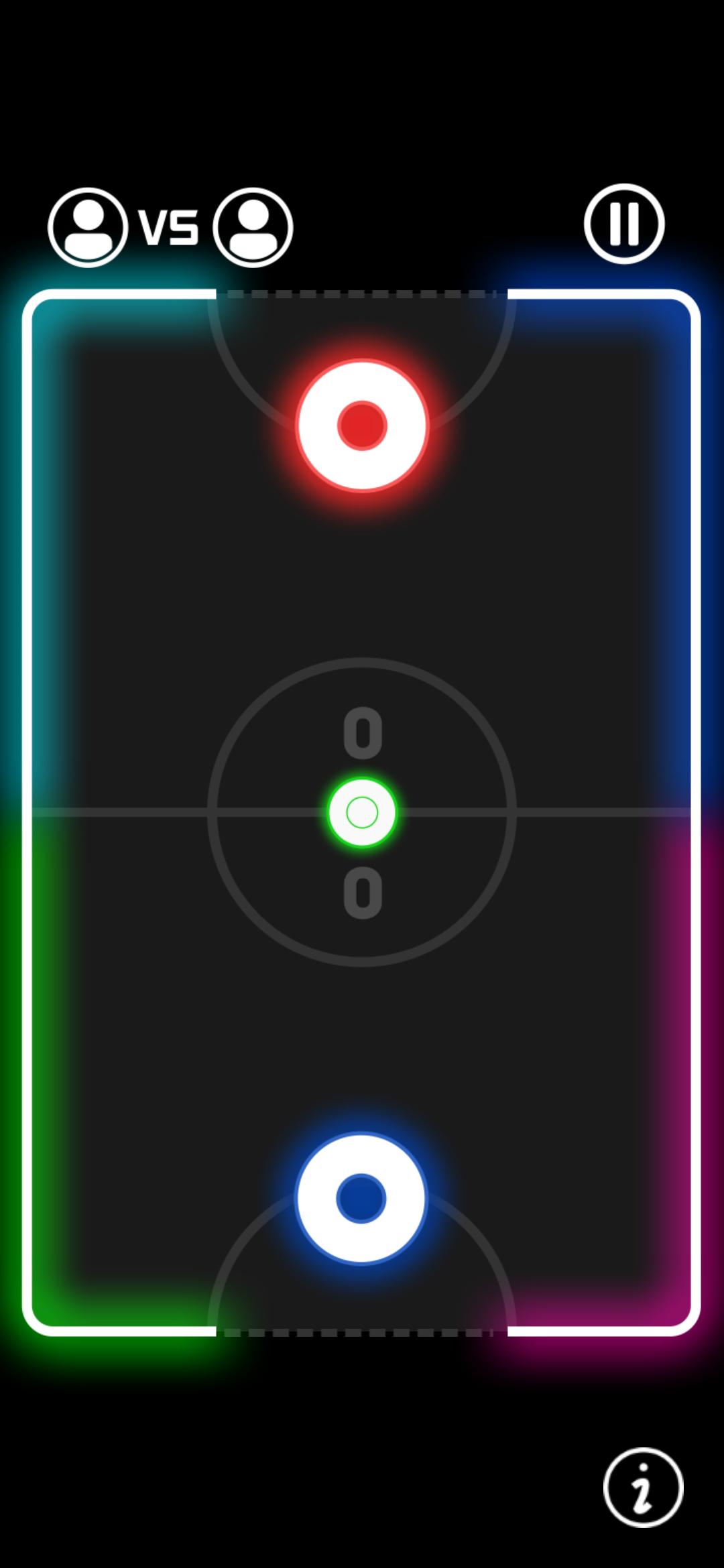Viewport: 724px width, 1568px height.
Task: Tap the second player profile icon
Action: (x=253, y=227)
